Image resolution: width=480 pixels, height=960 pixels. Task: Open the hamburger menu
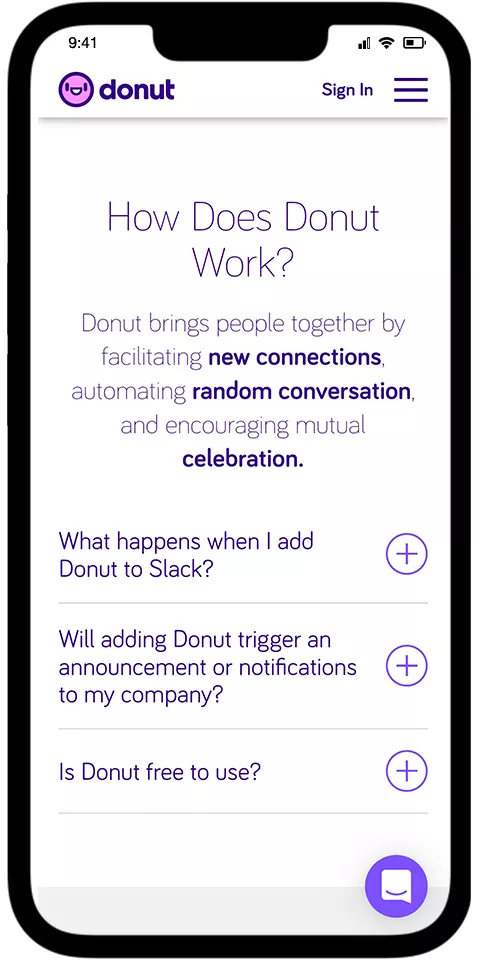411,89
